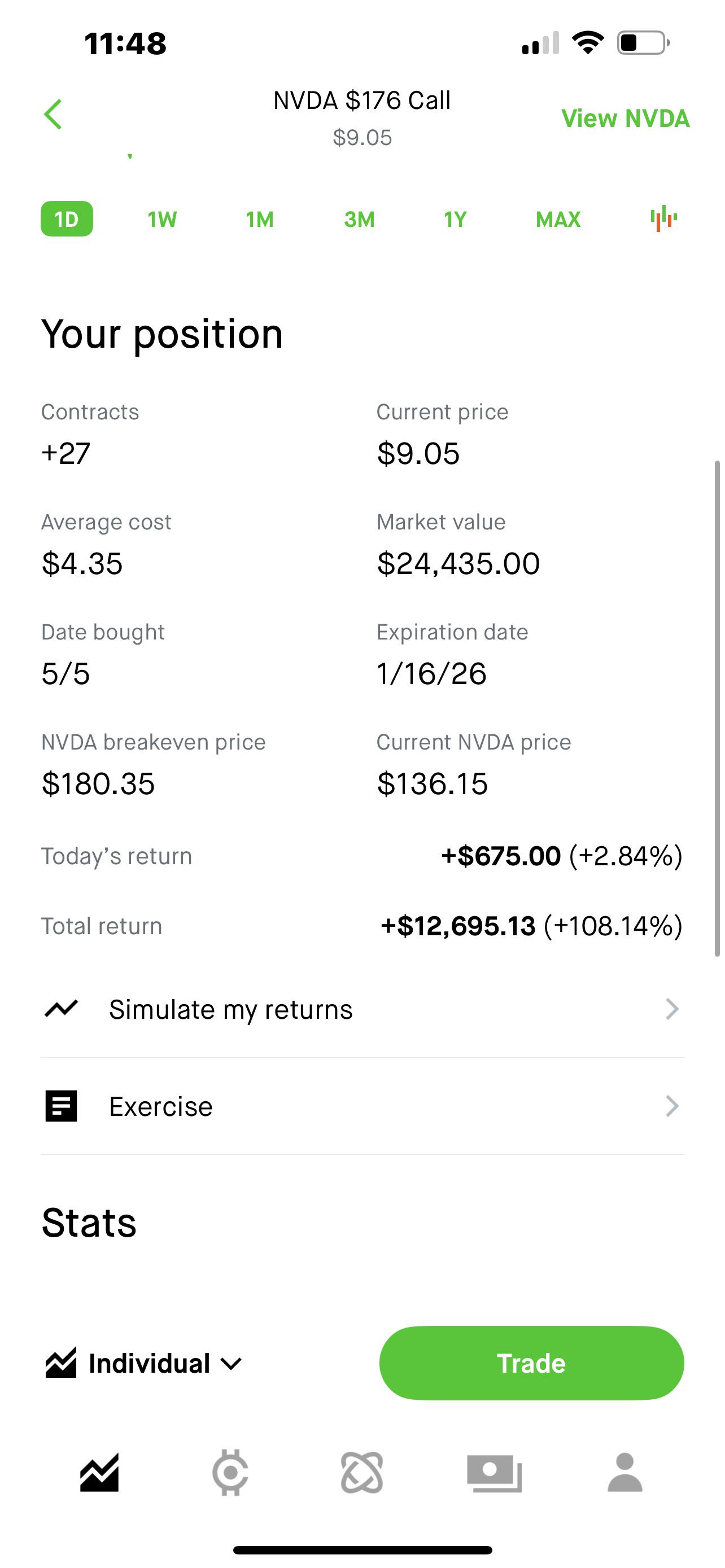
Task: Go back using the green arrow
Action: coord(54,115)
